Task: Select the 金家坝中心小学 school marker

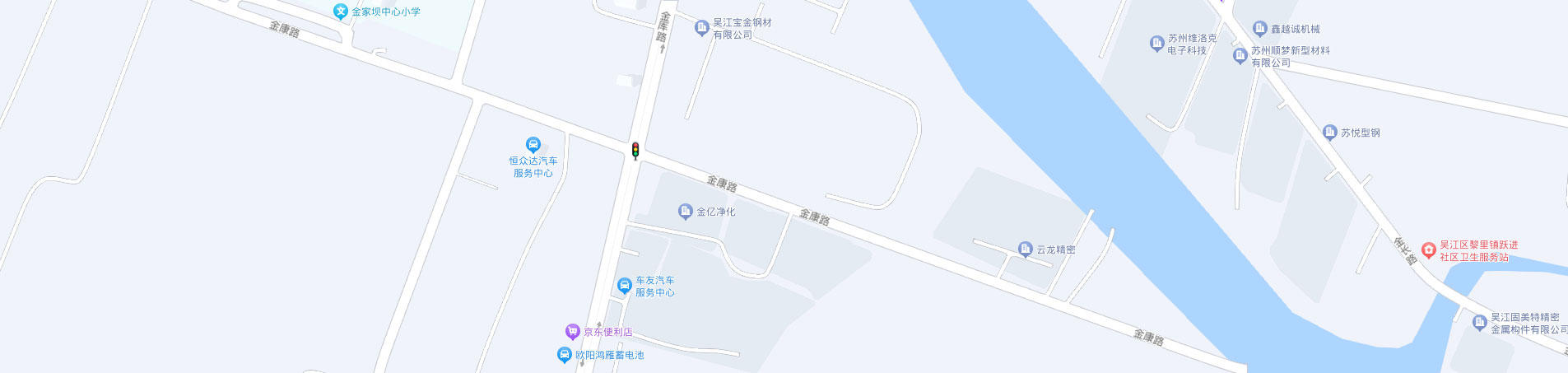Action: (x=341, y=12)
